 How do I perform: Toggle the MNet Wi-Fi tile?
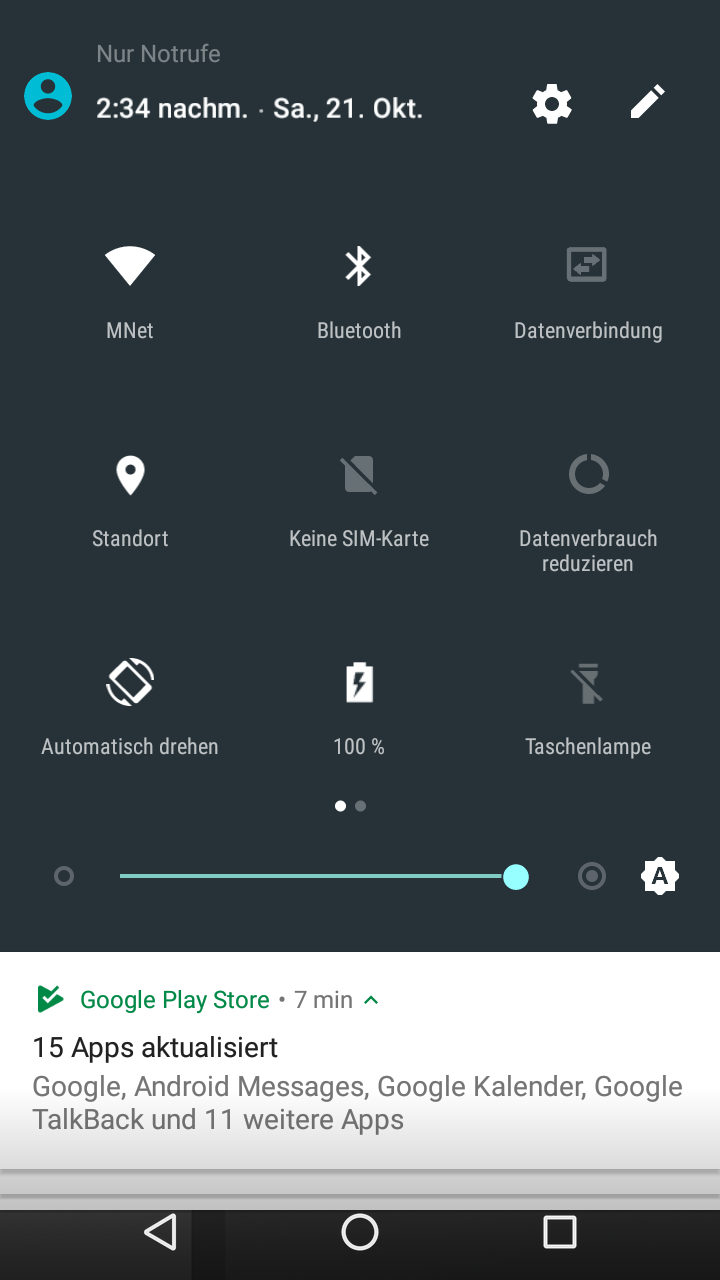(x=130, y=266)
